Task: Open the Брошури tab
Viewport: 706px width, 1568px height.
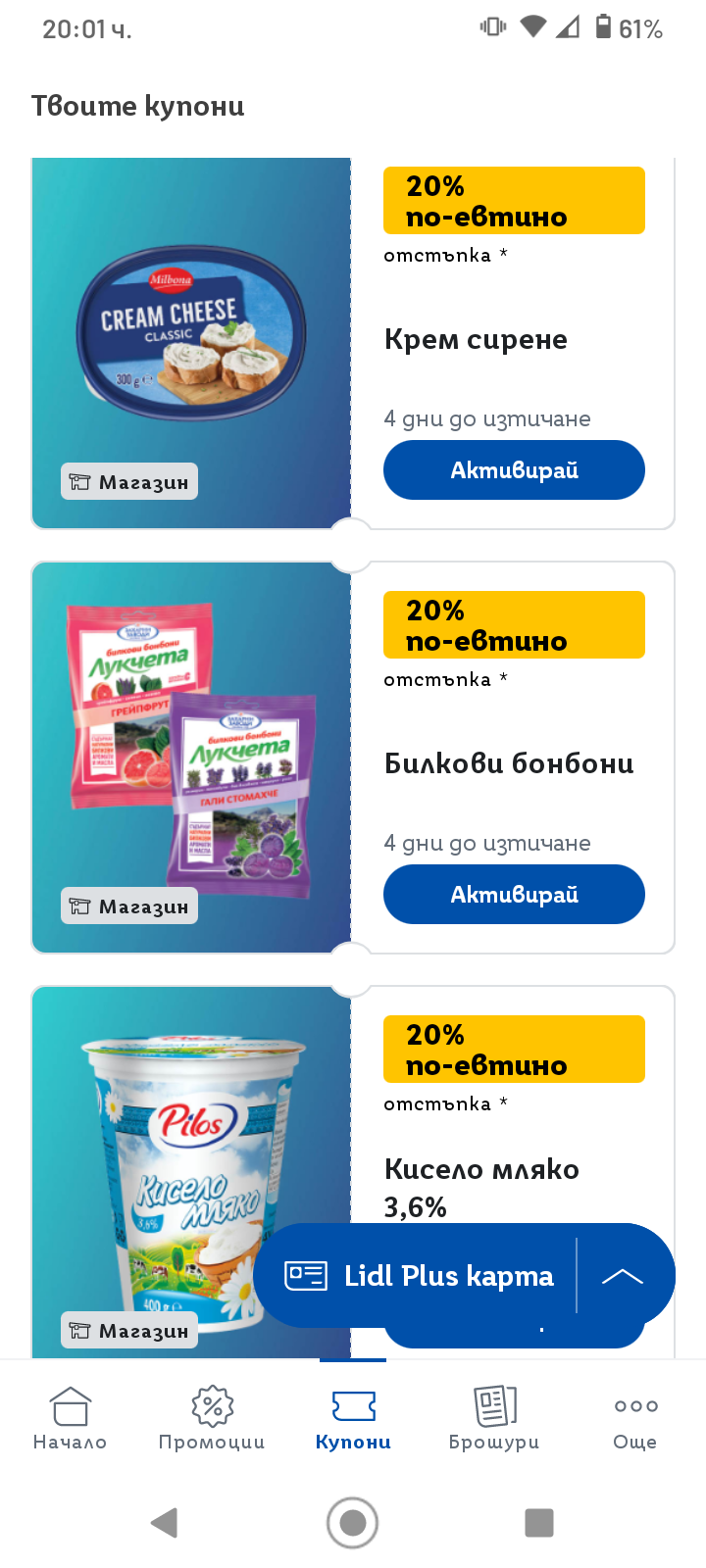Action: pyautogui.click(x=494, y=1419)
